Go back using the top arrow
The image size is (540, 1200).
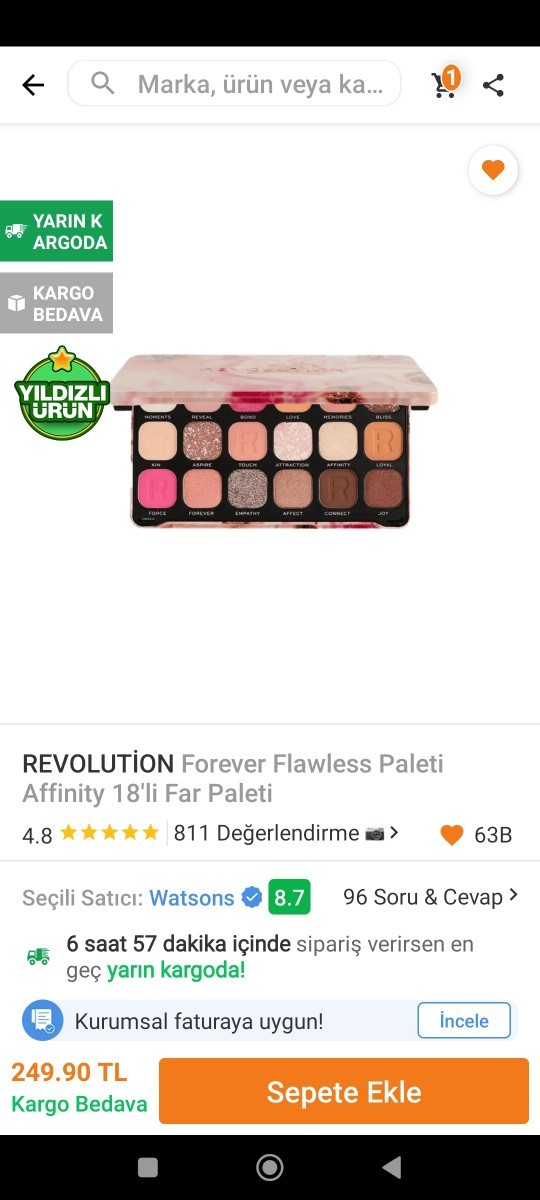pyautogui.click(x=33, y=85)
